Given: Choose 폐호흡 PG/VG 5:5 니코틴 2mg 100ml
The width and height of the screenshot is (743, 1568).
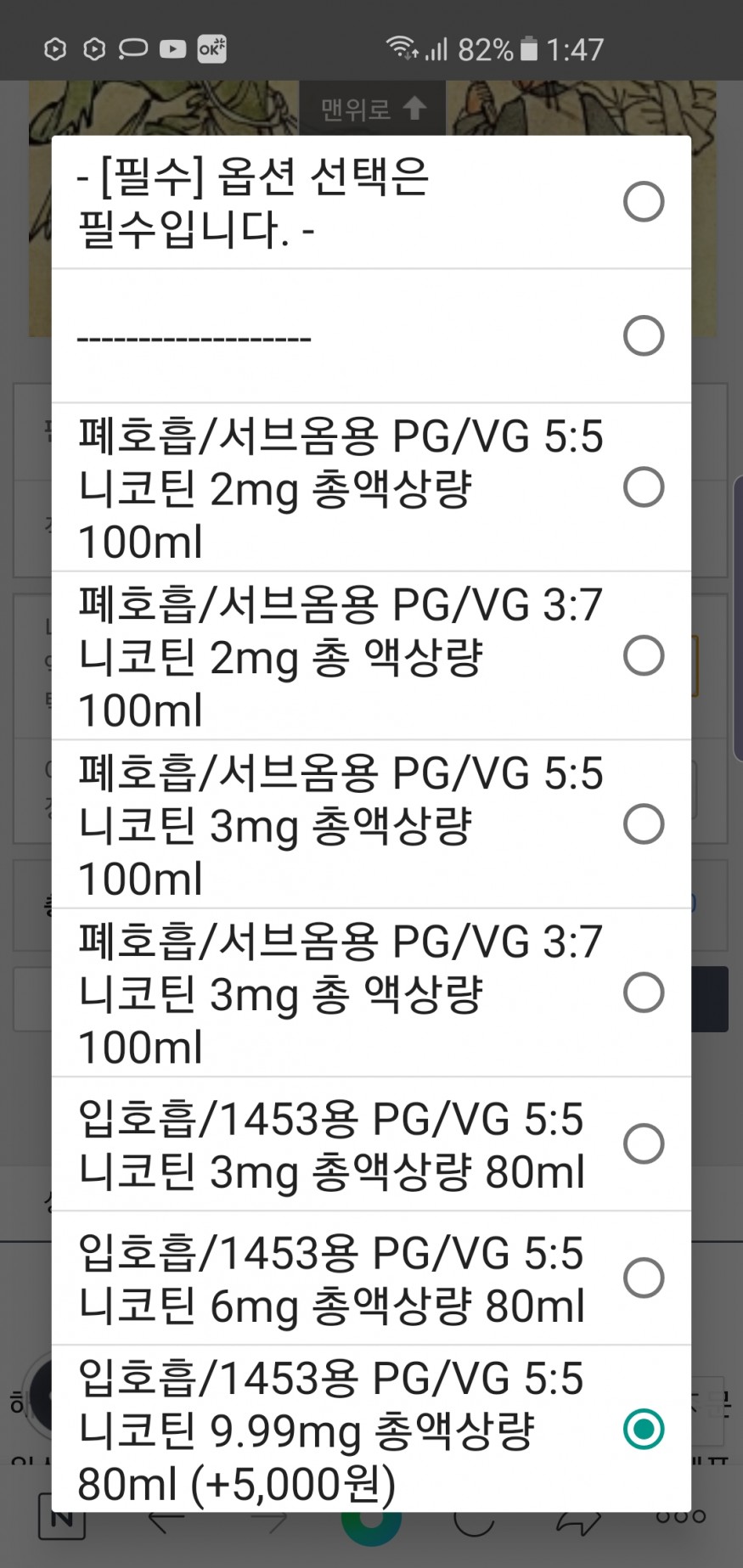Looking at the screenshot, I should pos(371,487).
